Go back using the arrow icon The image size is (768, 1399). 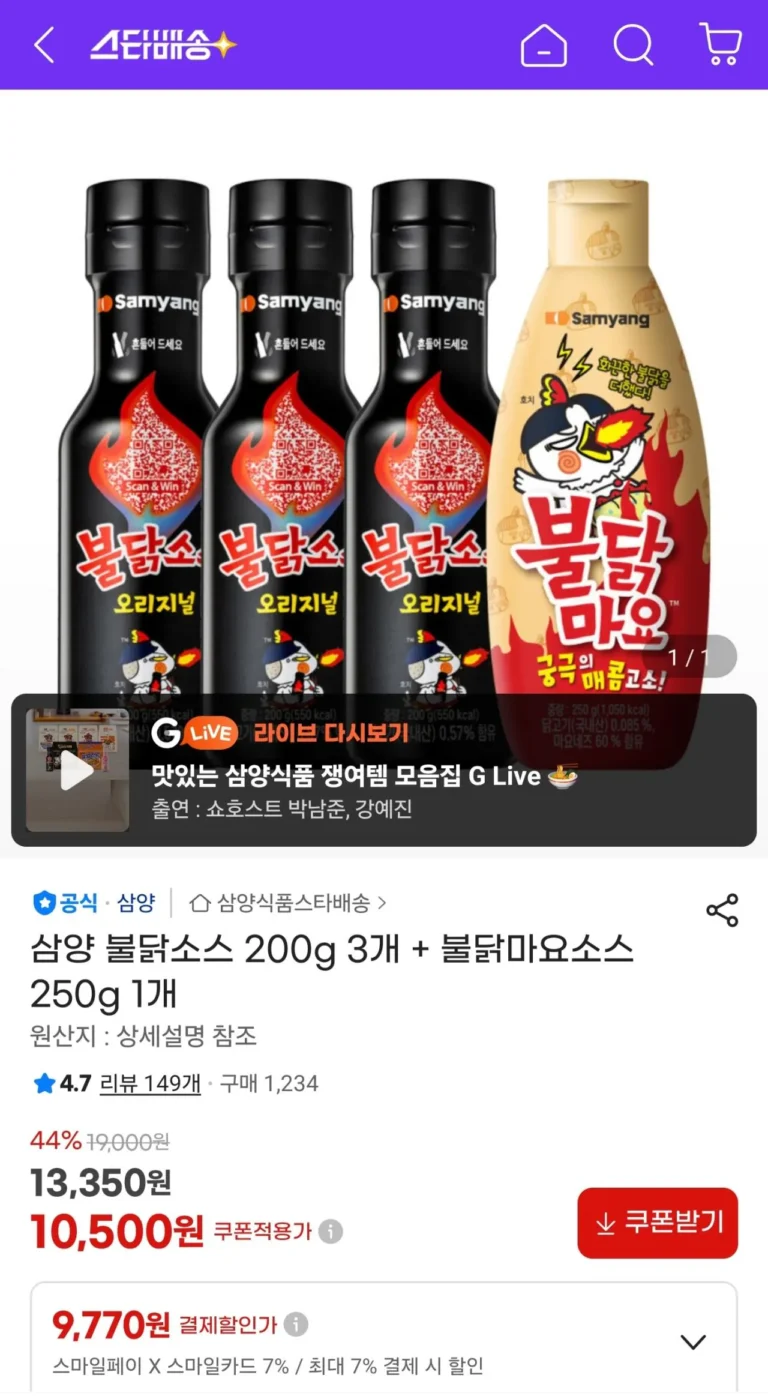pos(44,45)
